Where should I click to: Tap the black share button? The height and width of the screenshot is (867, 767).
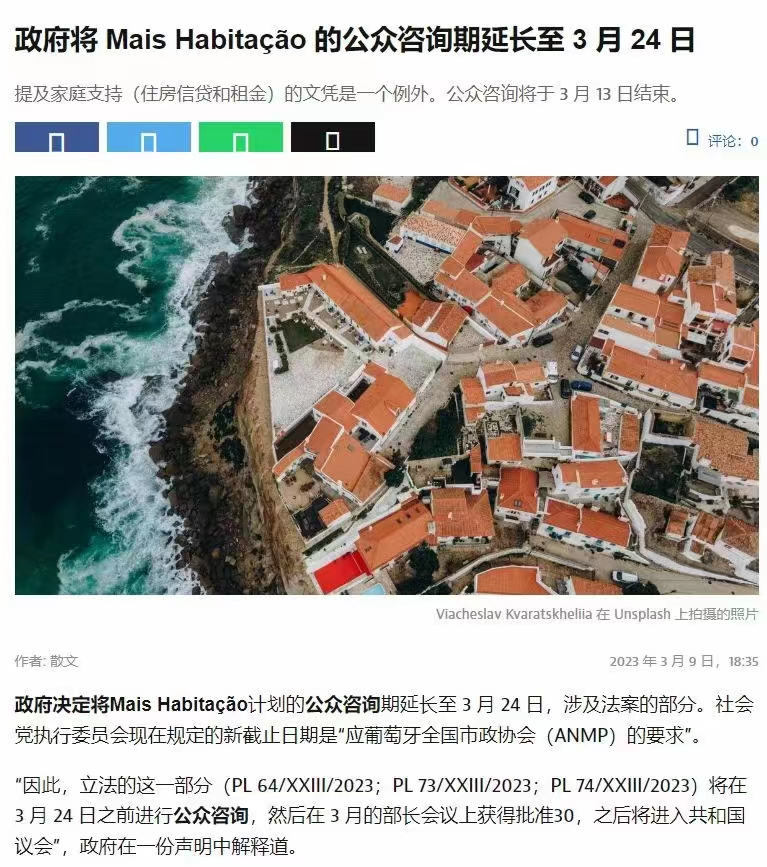(332, 138)
